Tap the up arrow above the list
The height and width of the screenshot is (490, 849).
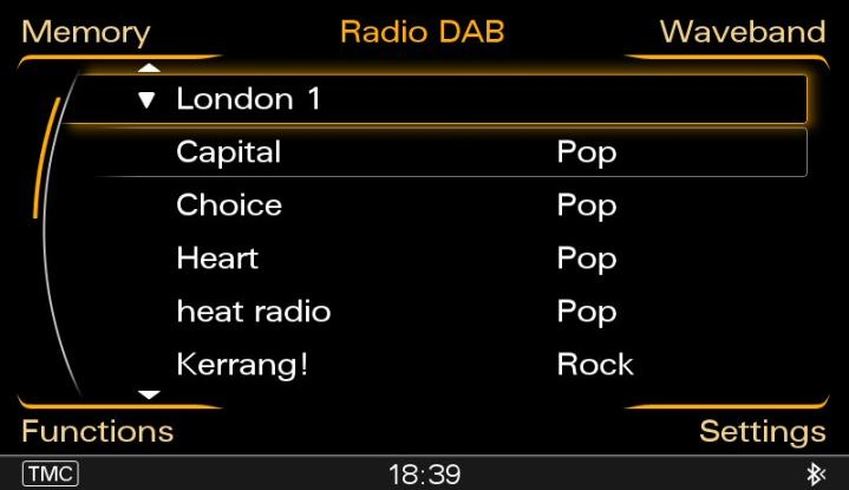(149, 68)
